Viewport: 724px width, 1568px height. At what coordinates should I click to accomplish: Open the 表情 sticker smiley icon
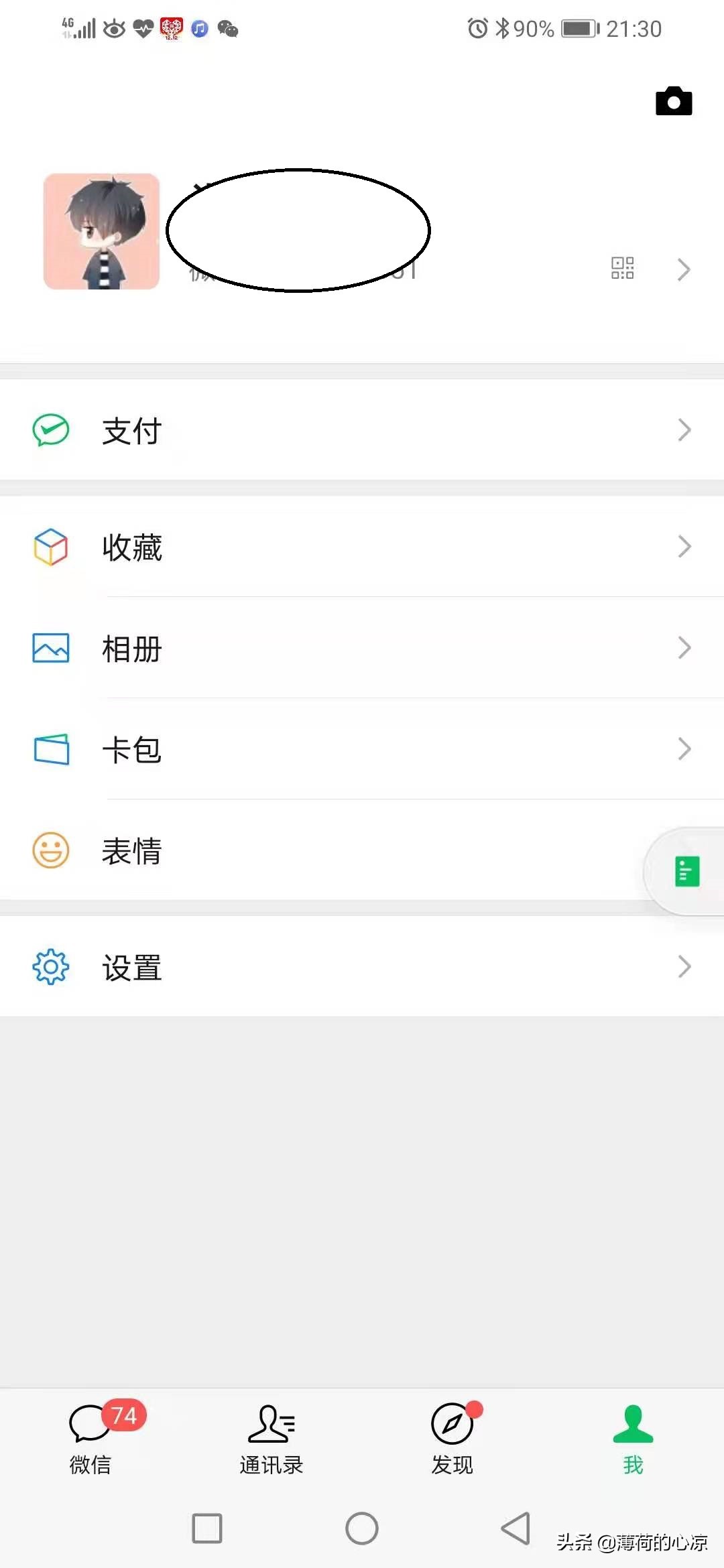[51, 850]
